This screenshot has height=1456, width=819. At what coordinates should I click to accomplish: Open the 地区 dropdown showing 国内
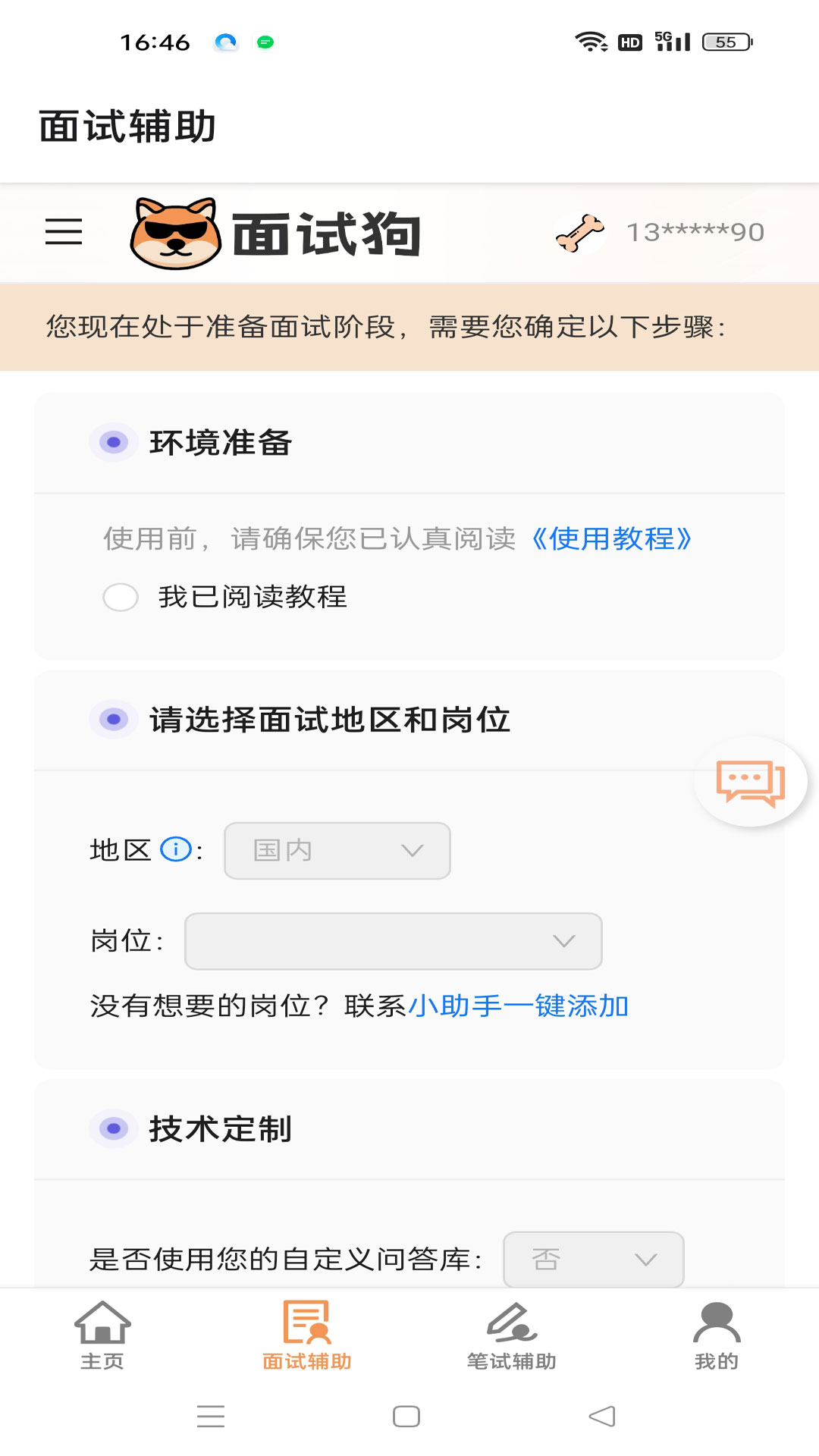(x=337, y=850)
